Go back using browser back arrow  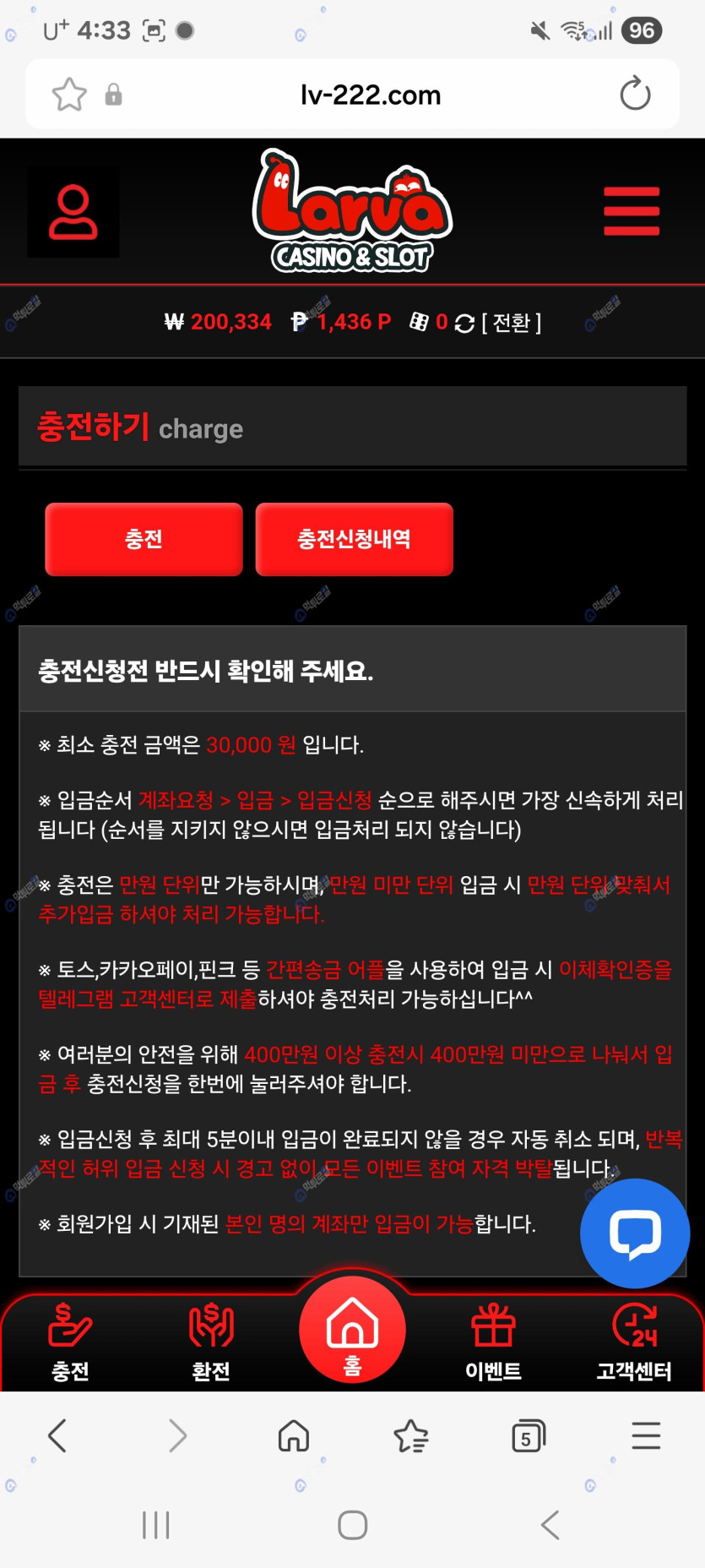click(x=57, y=1436)
